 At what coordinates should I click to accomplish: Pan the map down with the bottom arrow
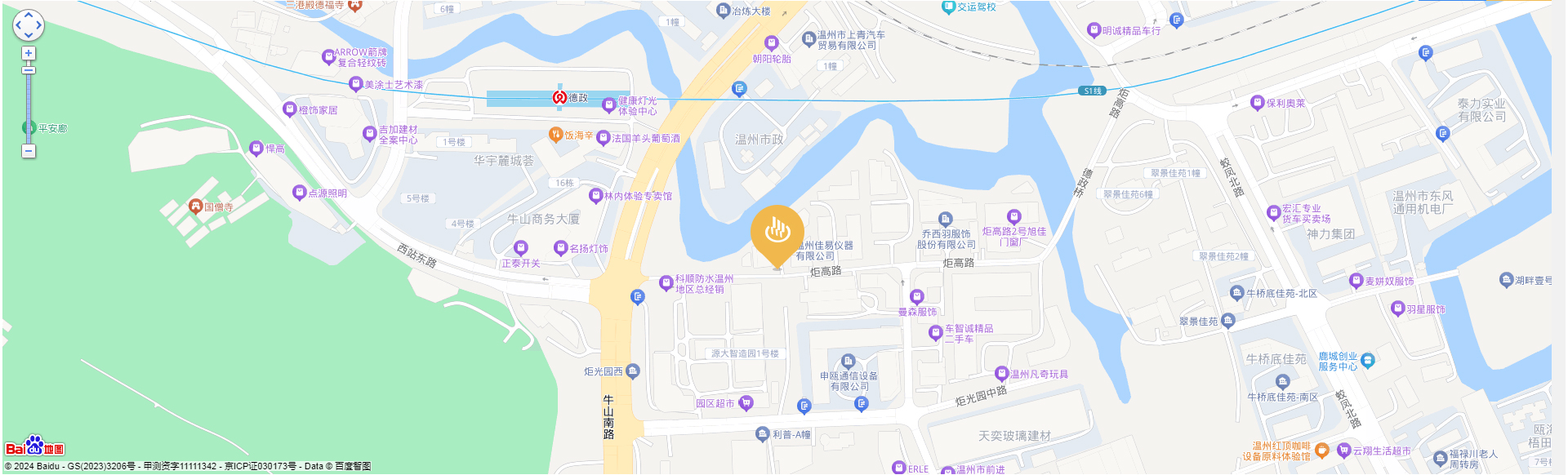pos(29,36)
